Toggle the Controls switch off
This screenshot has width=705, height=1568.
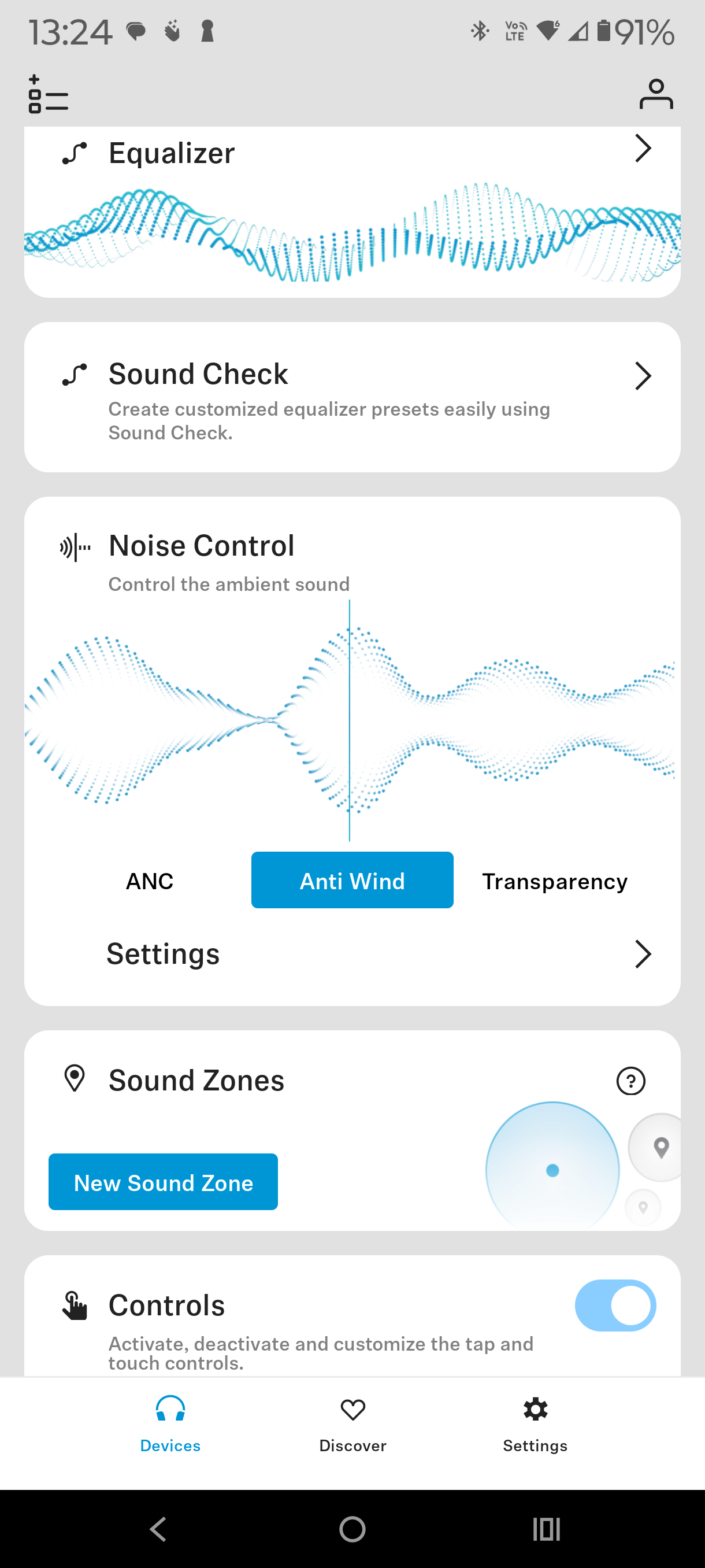tap(615, 1306)
